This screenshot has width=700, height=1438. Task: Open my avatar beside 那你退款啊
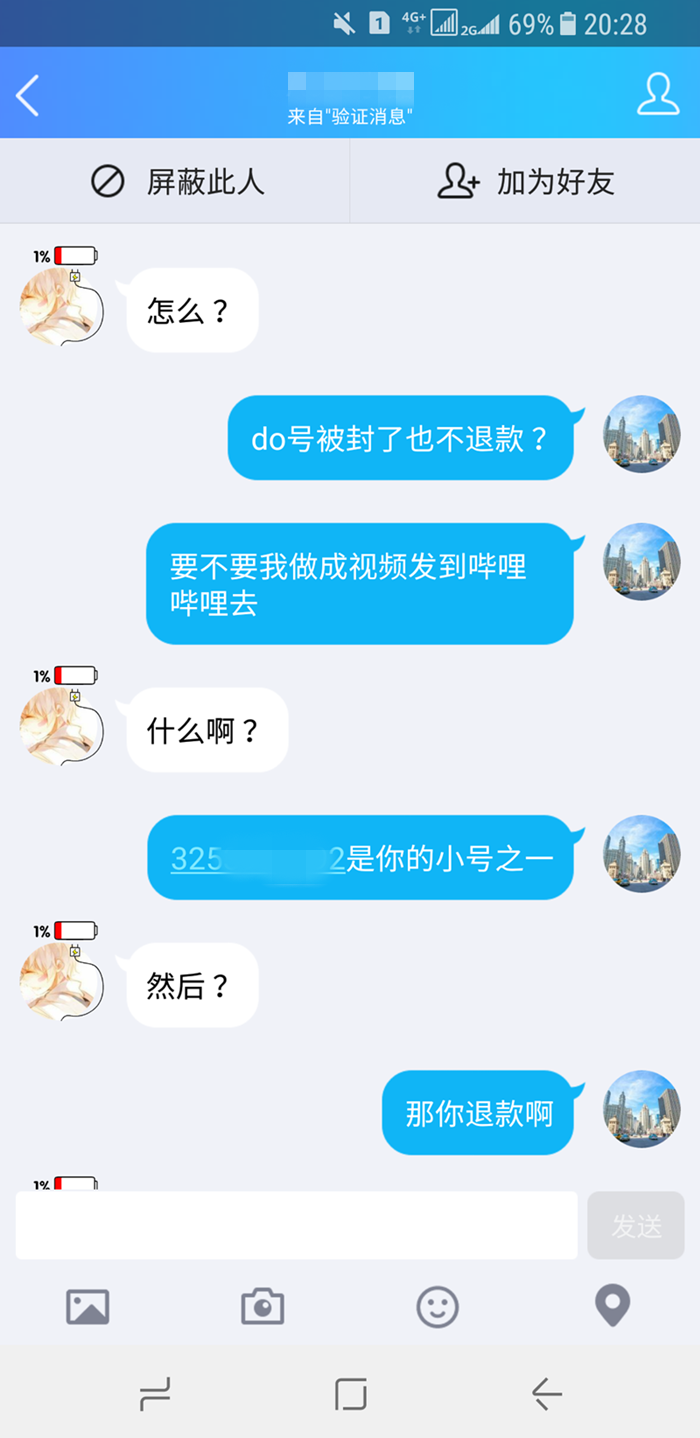642,1108
